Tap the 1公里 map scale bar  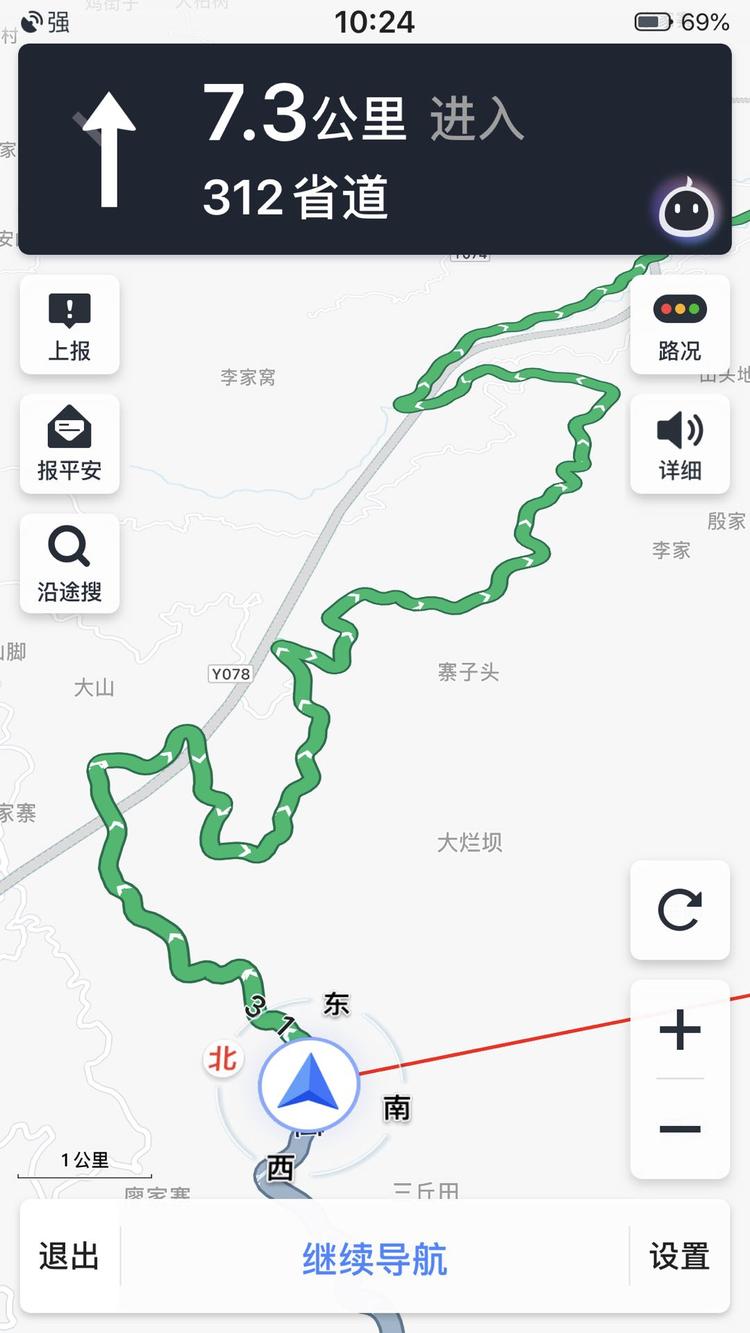coord(85,1160)
